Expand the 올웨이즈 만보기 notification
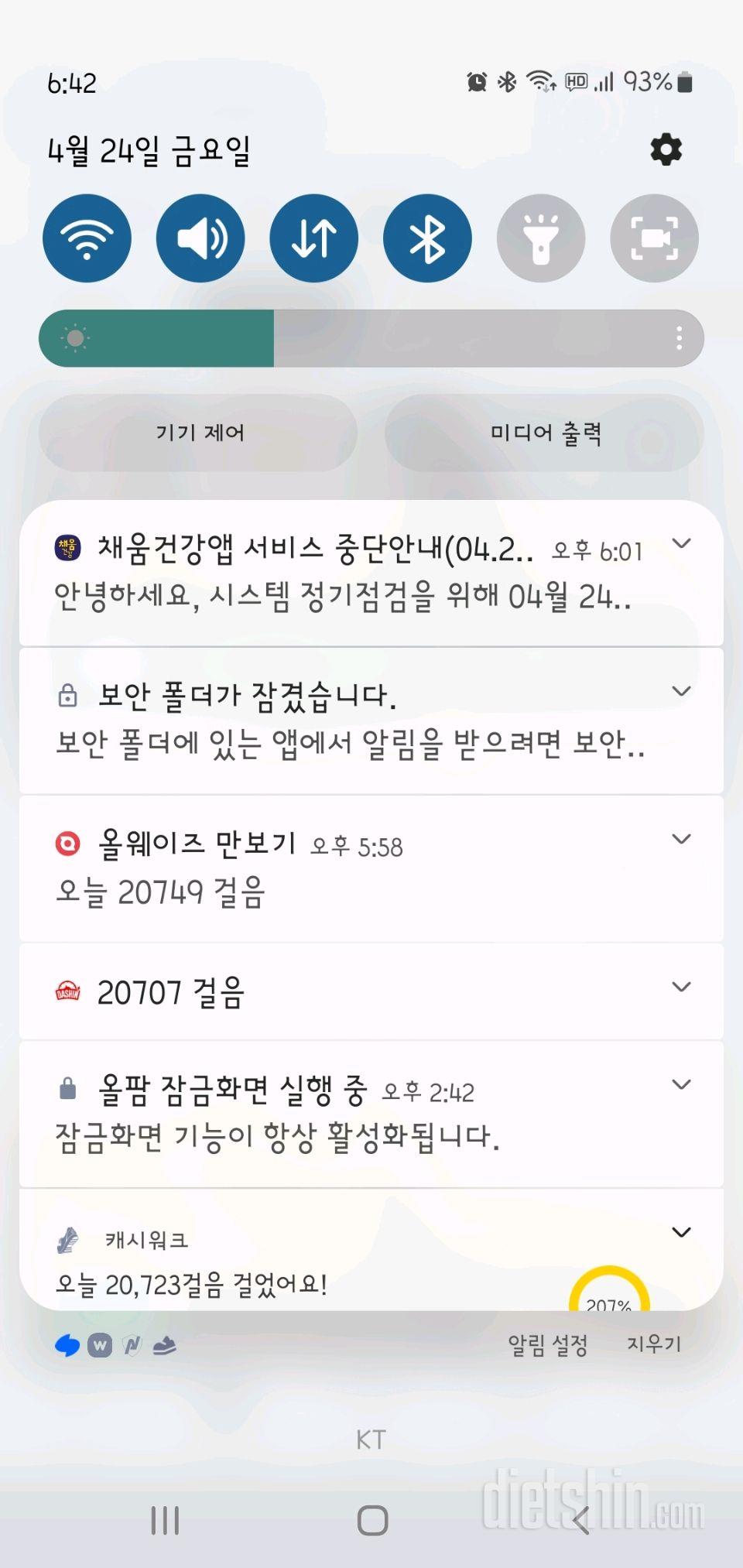The image size is (743, 1568). (x=682, y=838)
